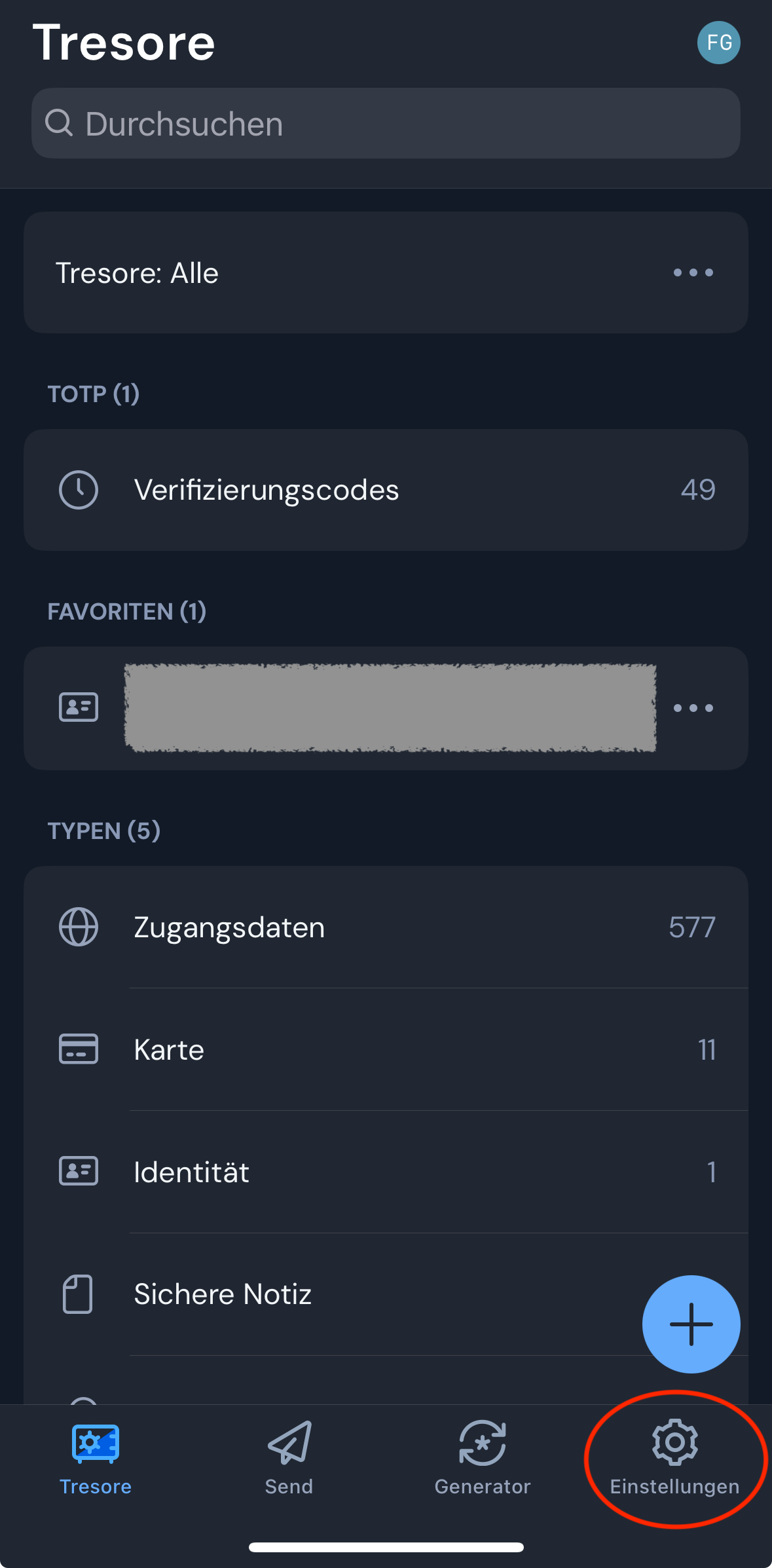772x1568 pixels.
Task: Open options menu for Tresore: Alle
Action: (x=693, y=272)
